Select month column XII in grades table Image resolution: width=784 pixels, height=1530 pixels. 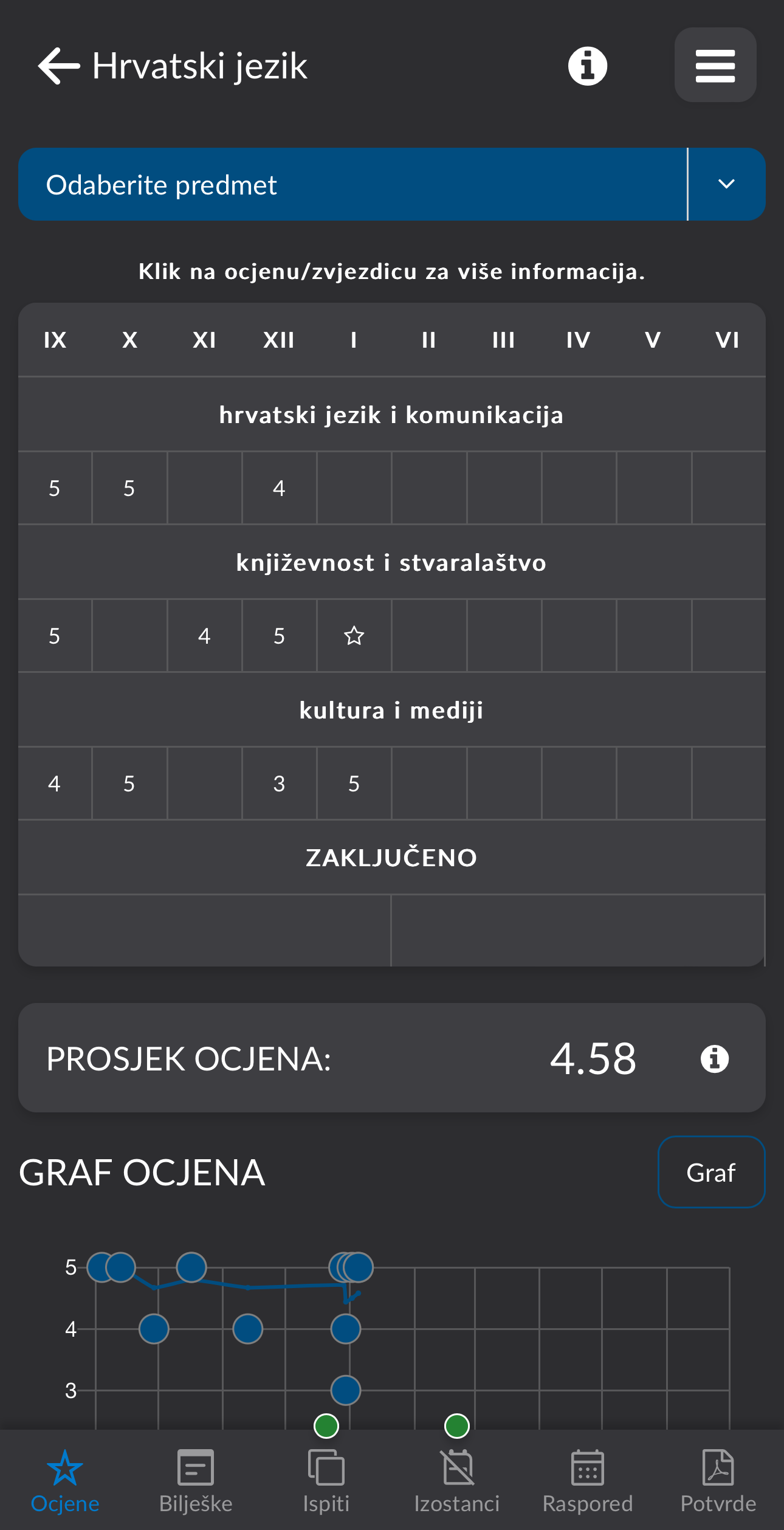coord(279,340)
